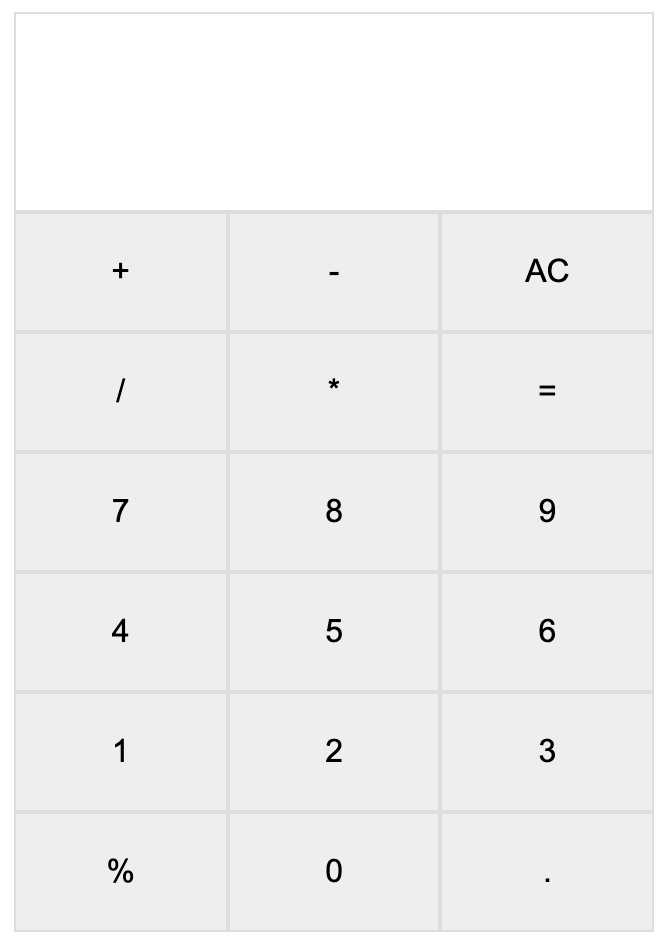Enter digit 7

[121, 511]
